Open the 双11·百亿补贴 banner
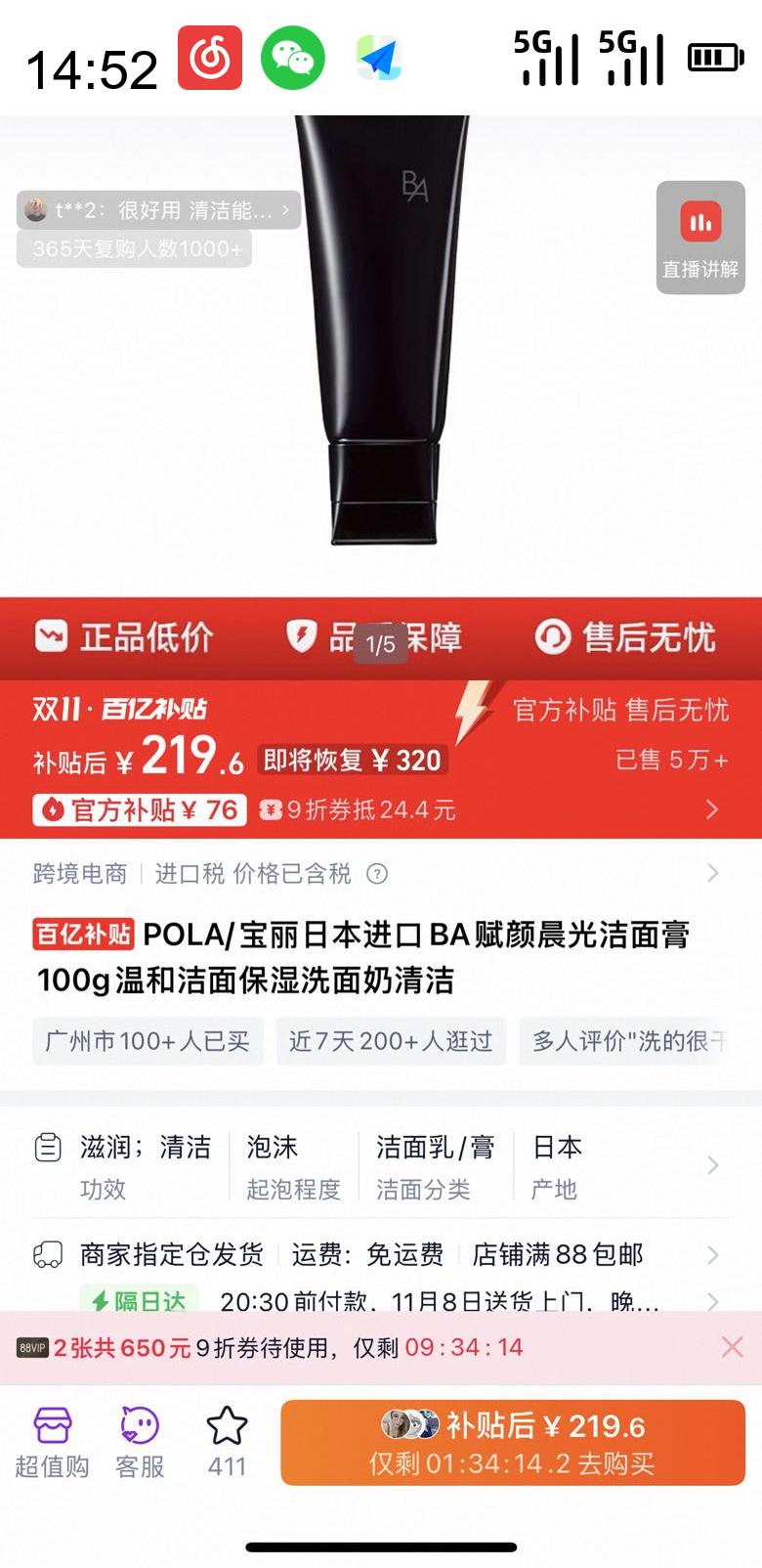The image size is (762, 1568). pos(117,711)
